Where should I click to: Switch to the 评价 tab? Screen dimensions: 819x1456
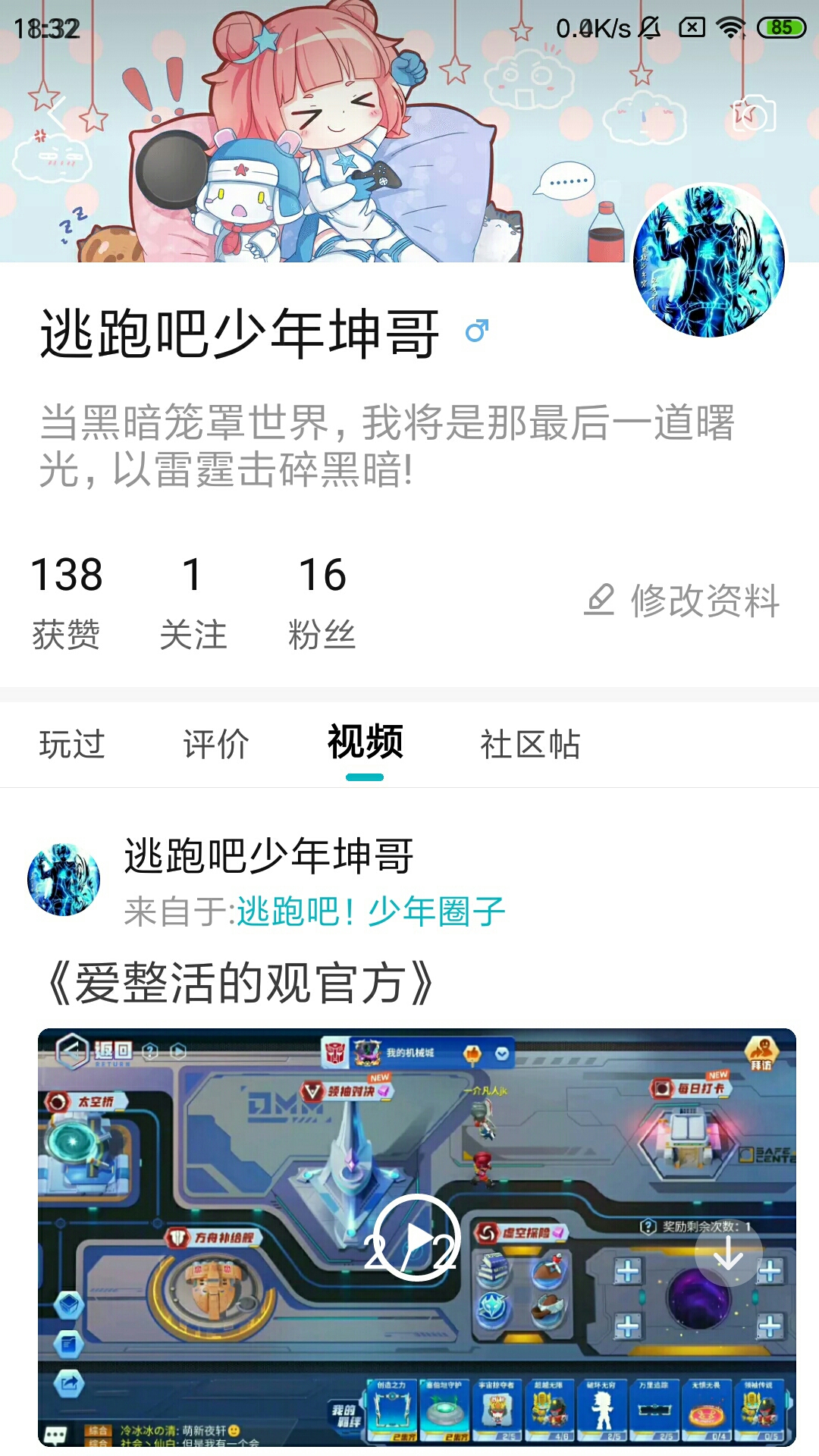[x=216, y=744]
